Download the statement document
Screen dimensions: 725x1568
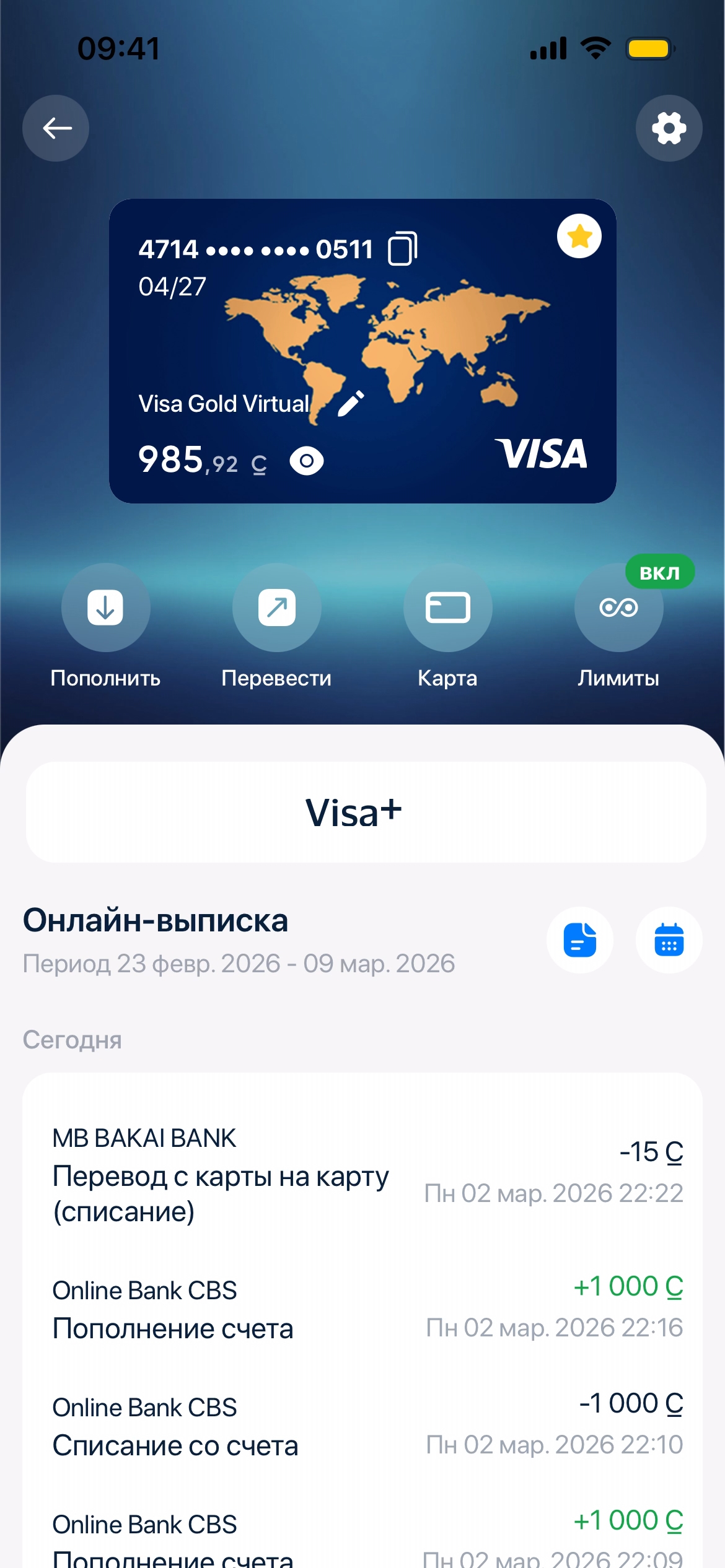pyautogui.click(x=579, y=940)
